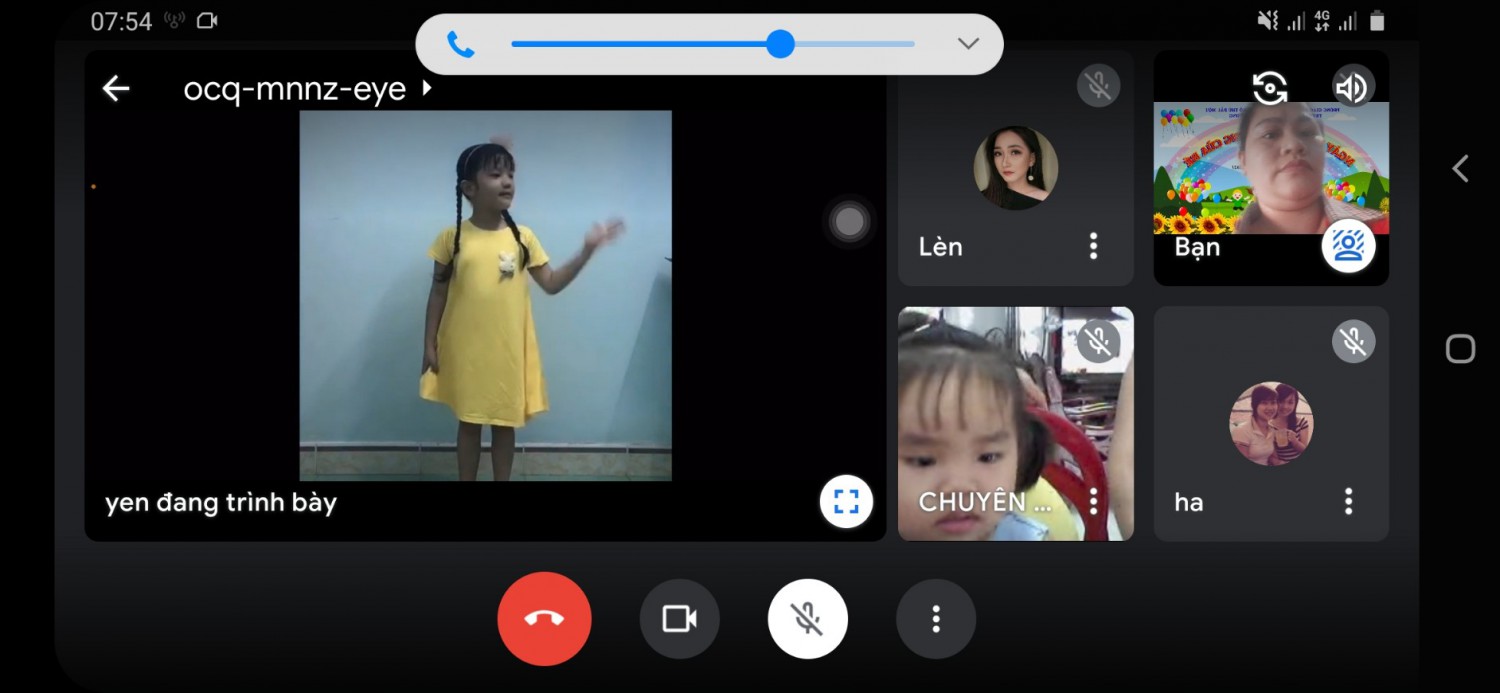Switch camera with the flip icon
This screenshot has width=1500, height=693.
coord(1270,88)
